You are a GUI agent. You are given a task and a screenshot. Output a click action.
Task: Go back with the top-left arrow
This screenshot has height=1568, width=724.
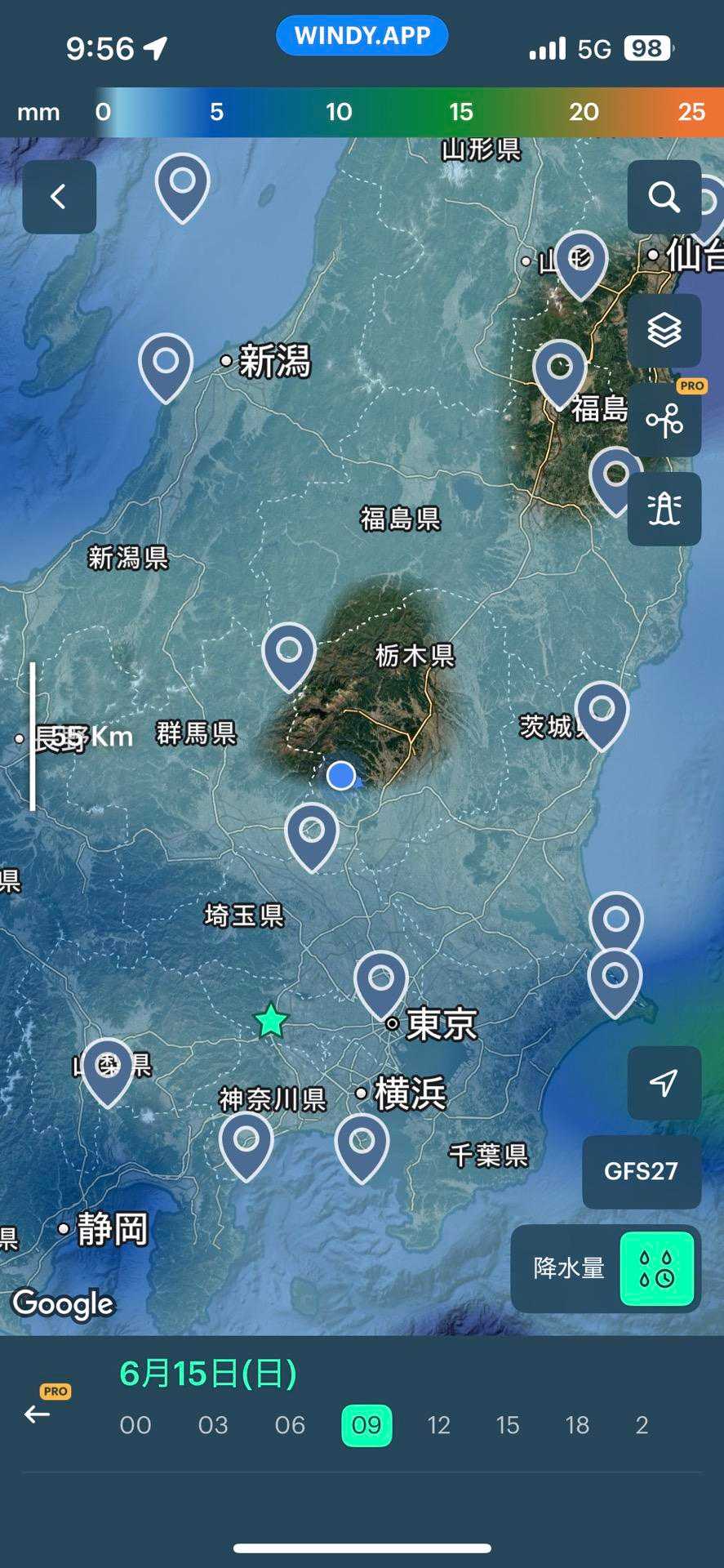59,197
